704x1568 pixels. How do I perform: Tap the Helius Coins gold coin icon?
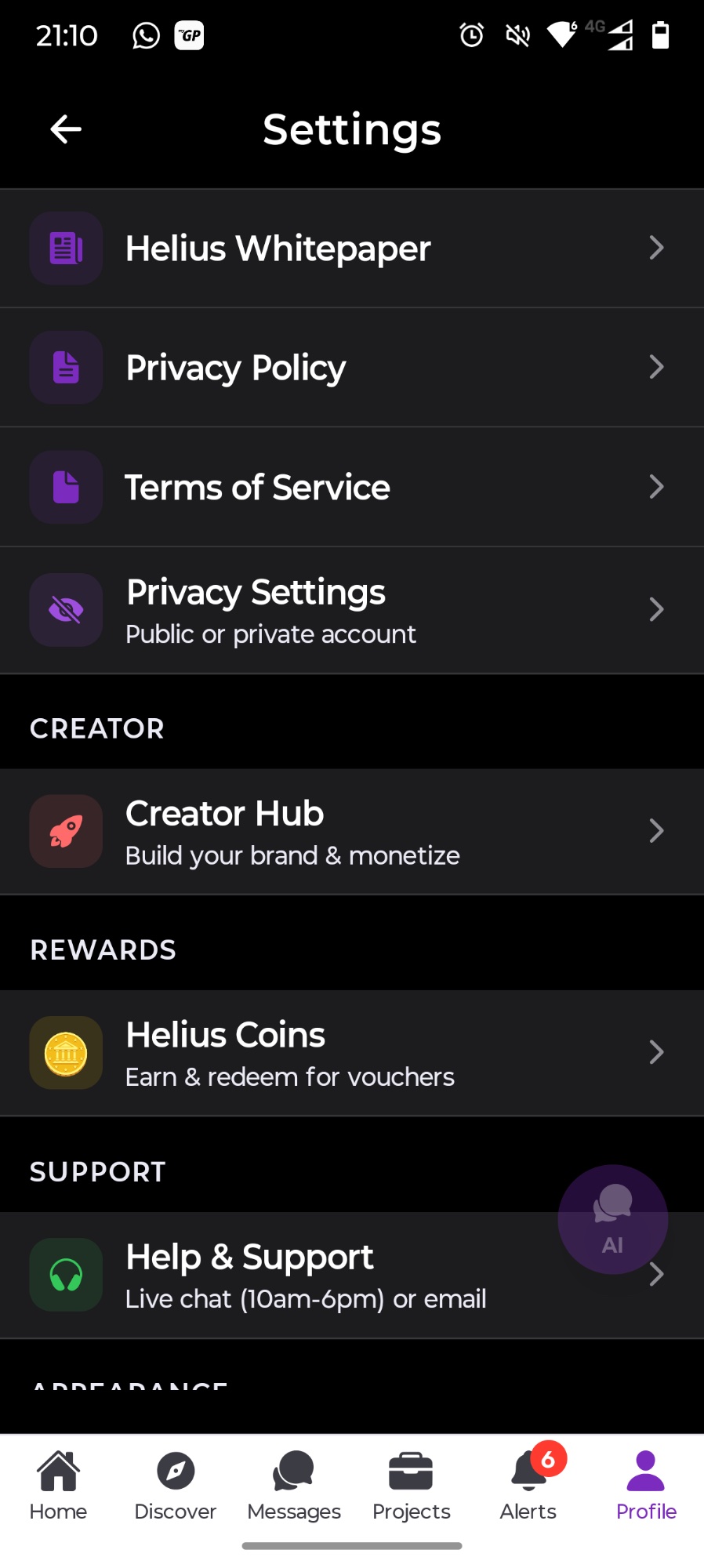pos(66,1053)
